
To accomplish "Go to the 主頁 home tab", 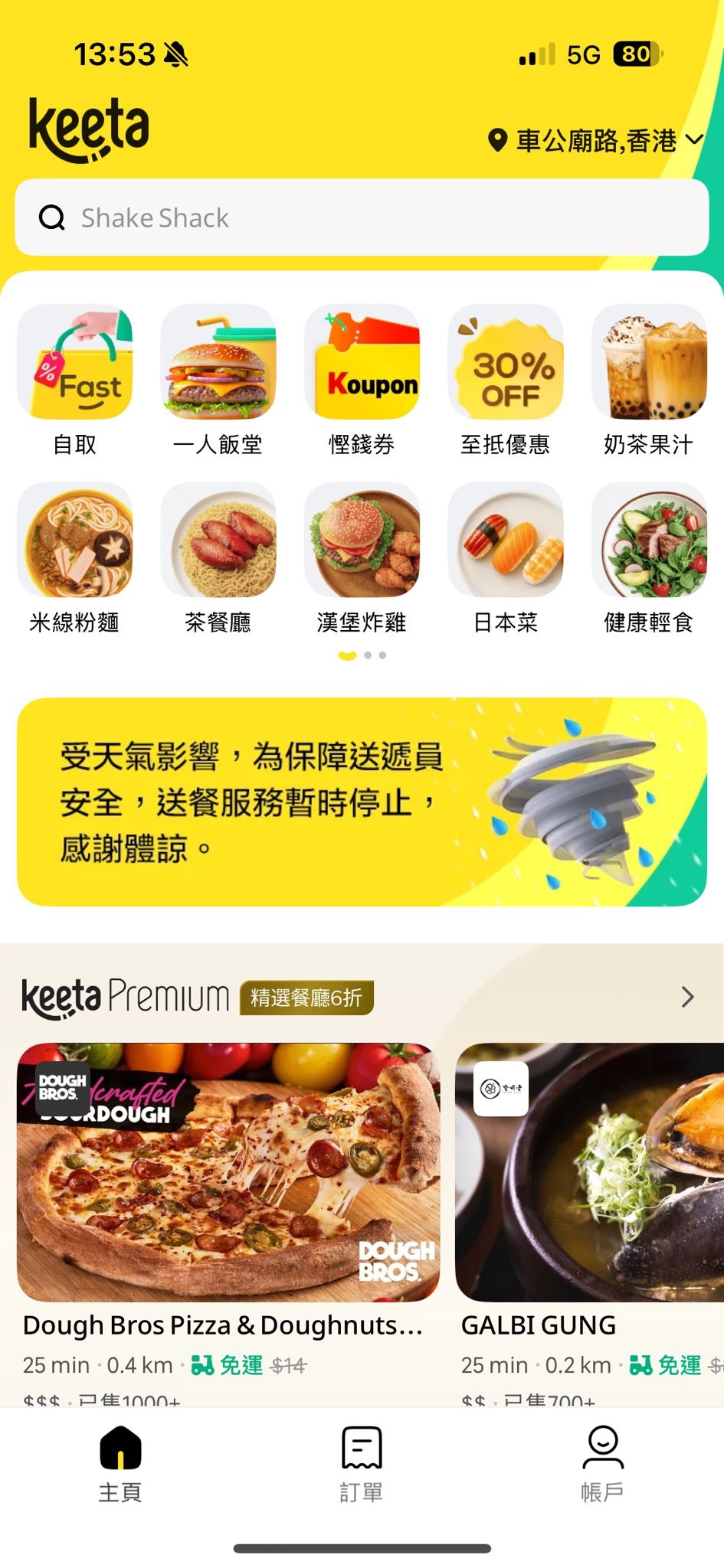I will point(120,1464).
